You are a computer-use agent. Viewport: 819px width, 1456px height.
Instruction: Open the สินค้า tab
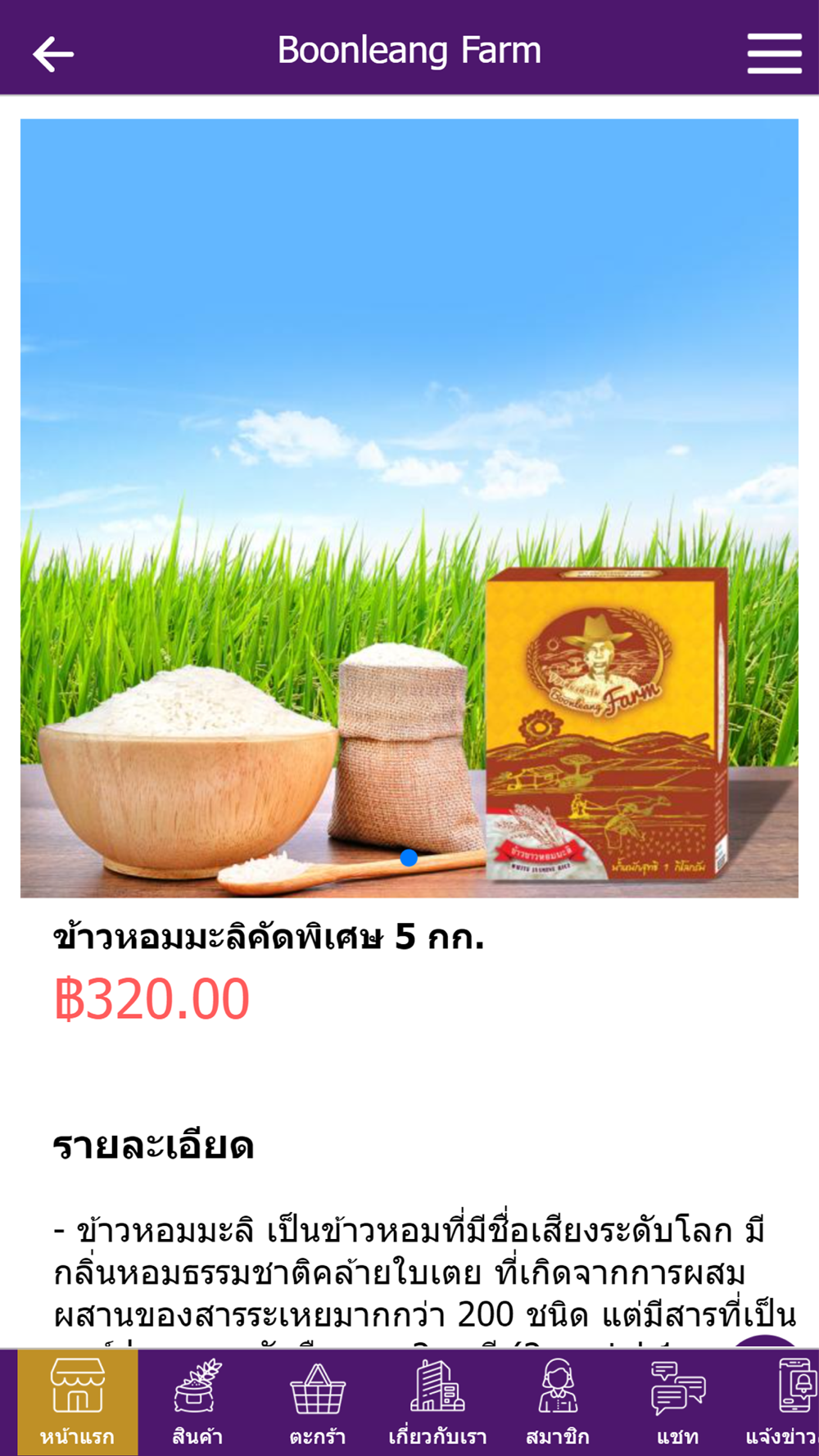click(197, 1402)
